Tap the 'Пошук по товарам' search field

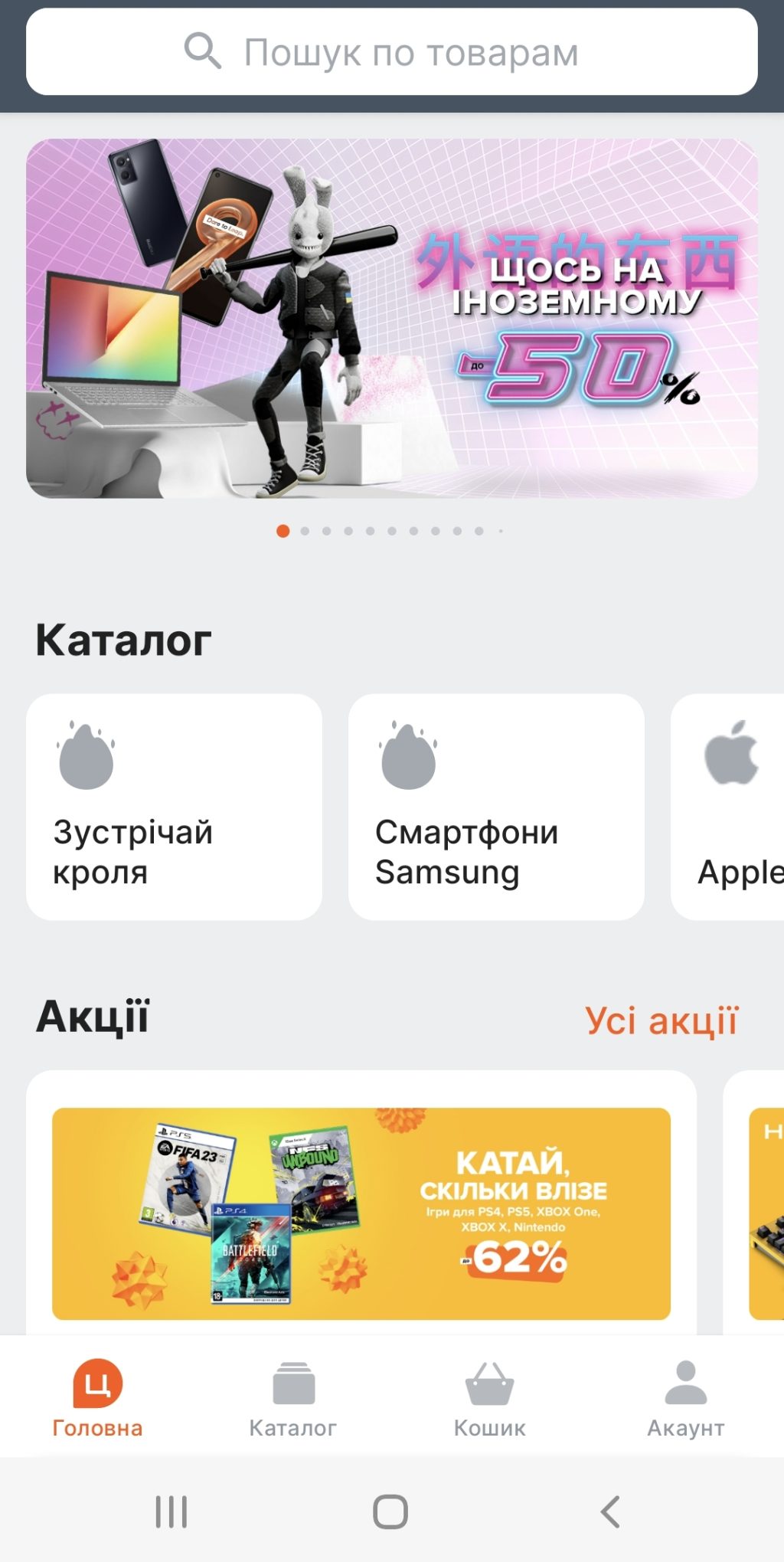[x=392, y=52]
